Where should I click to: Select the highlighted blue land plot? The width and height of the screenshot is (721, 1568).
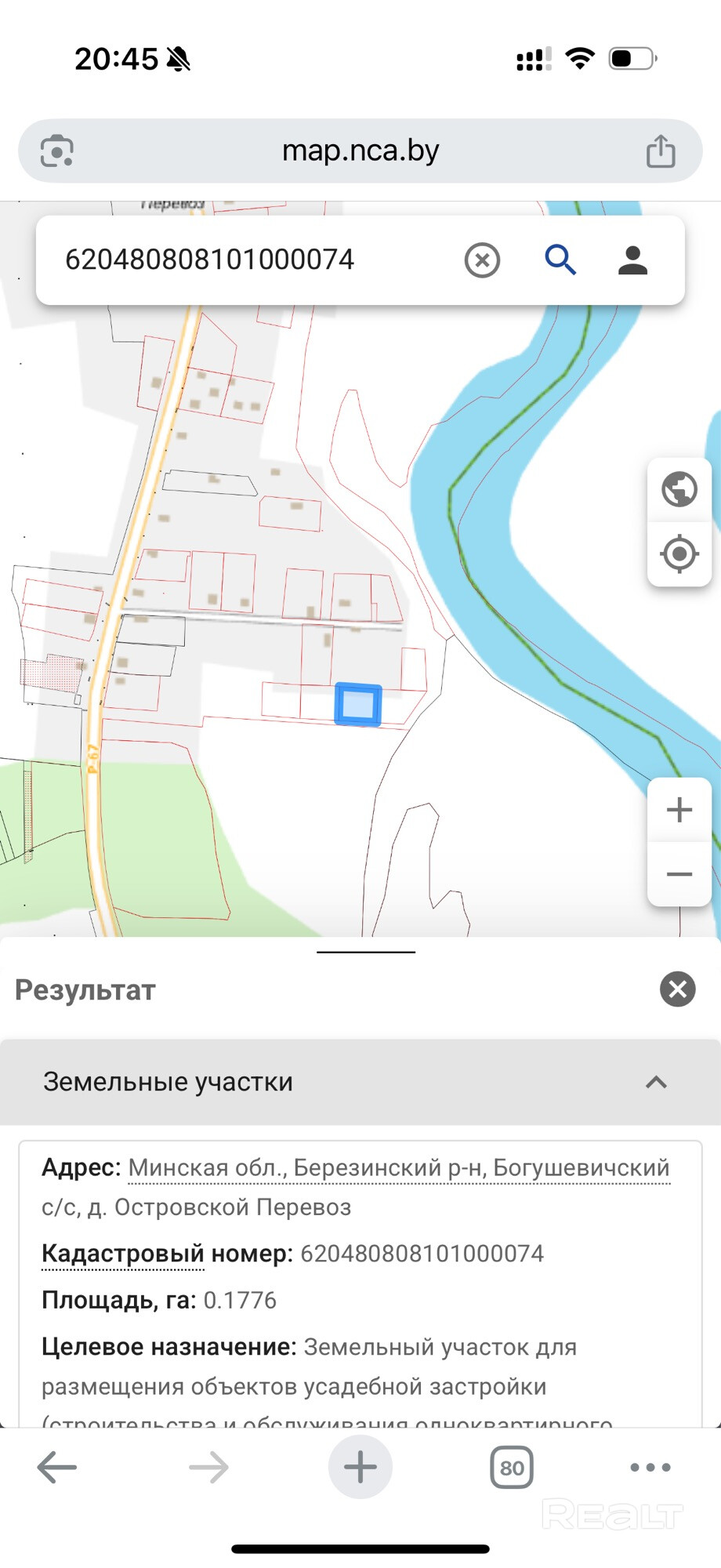tap(358, 704)
